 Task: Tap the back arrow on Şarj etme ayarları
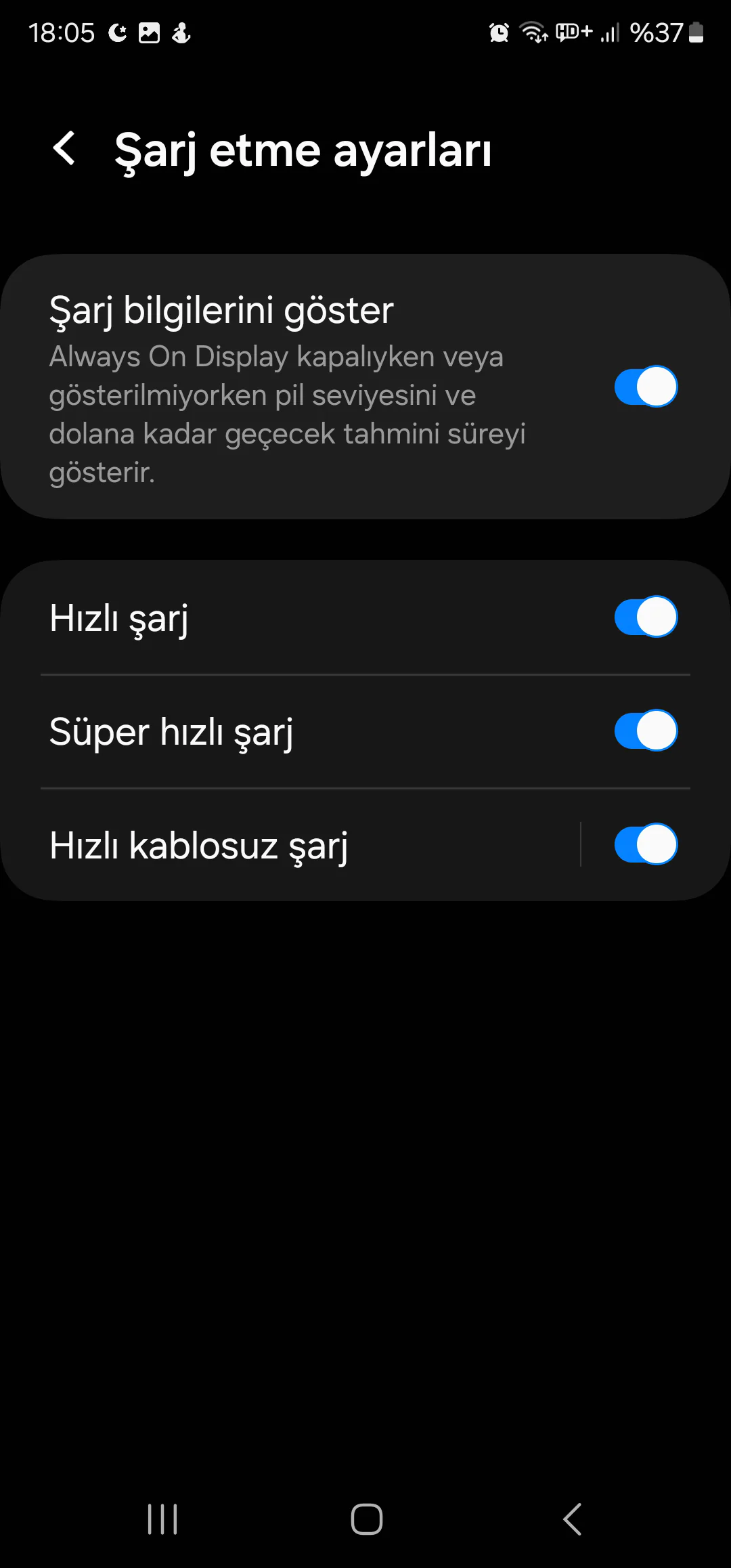click(x=66, y=149)
